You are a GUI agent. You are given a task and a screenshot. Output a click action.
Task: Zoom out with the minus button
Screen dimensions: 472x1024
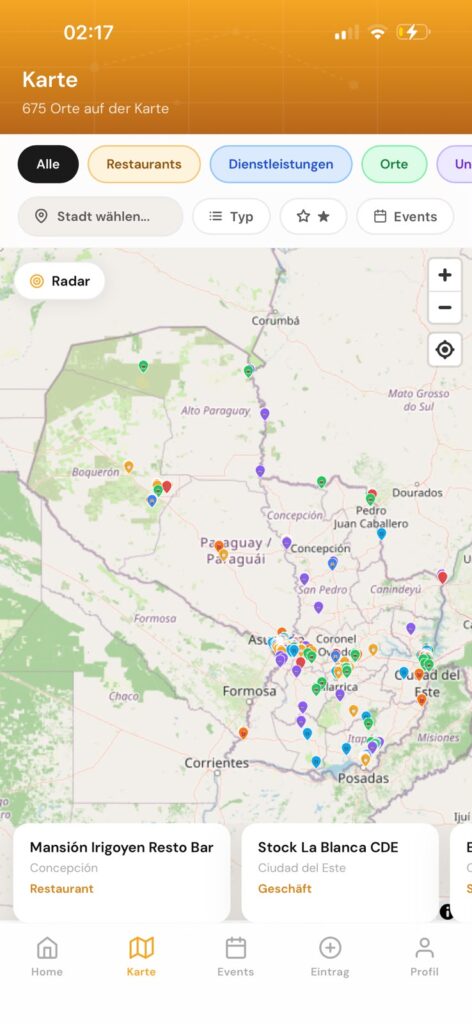point(445,307)
